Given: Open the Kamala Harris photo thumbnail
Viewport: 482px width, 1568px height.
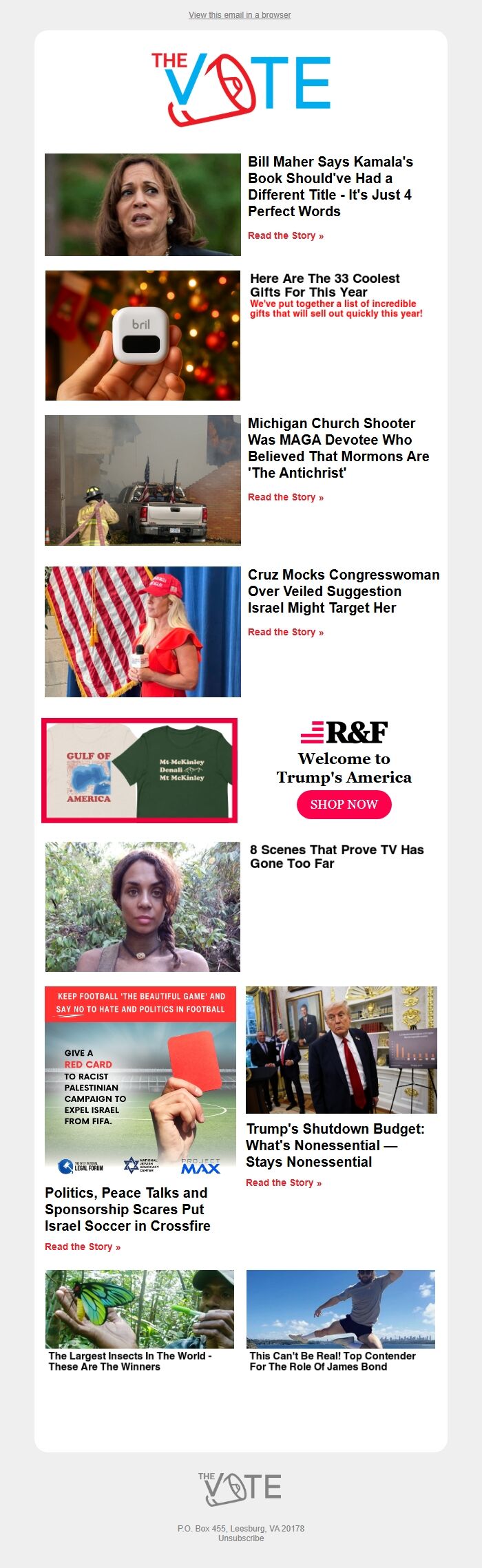Looking at the screenshot, I should [x=143, y=204].
